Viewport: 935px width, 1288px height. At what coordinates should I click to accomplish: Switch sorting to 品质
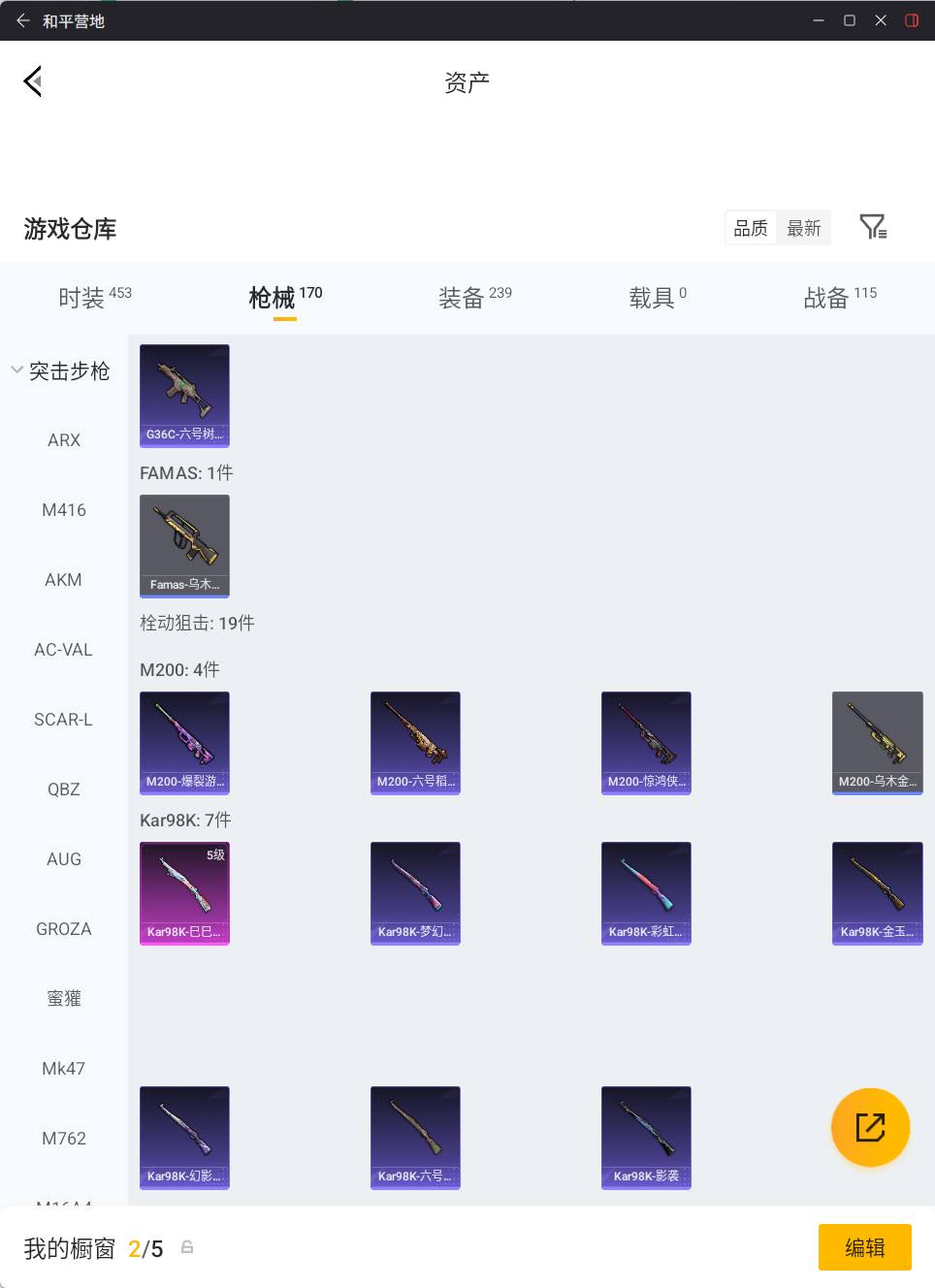(x=750, y=227)
